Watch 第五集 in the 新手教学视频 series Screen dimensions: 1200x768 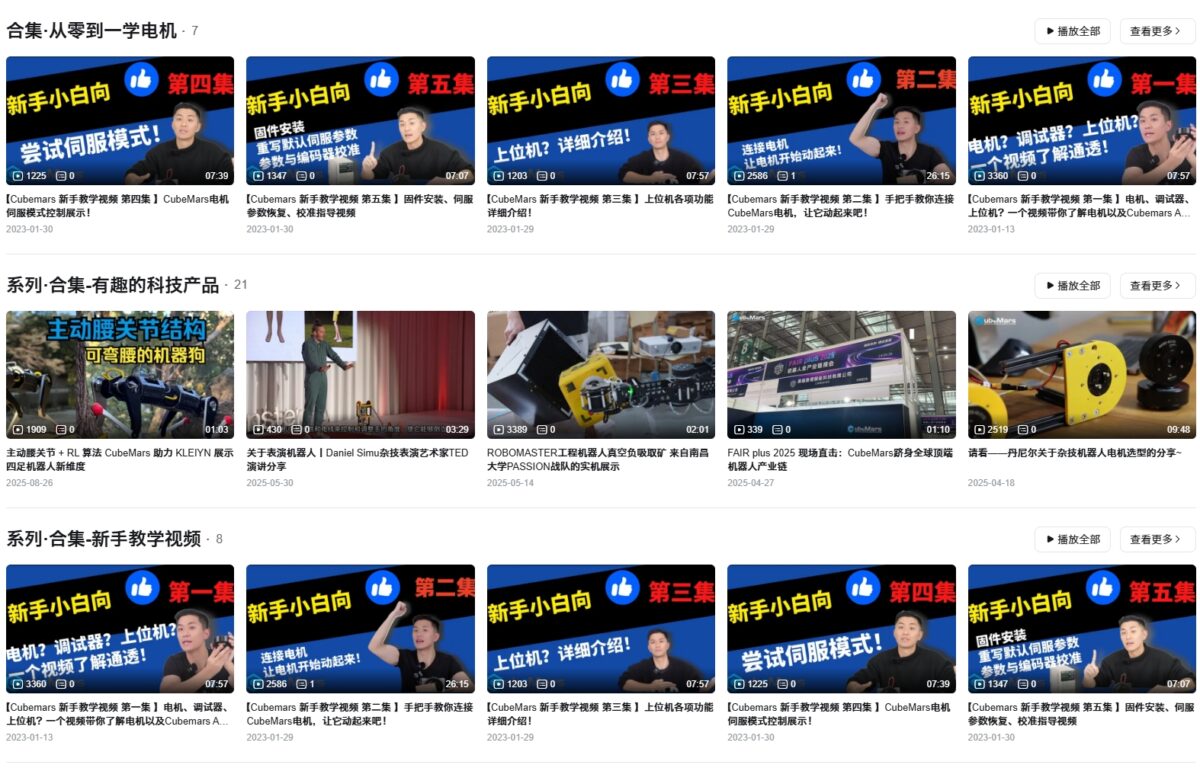1081,628
